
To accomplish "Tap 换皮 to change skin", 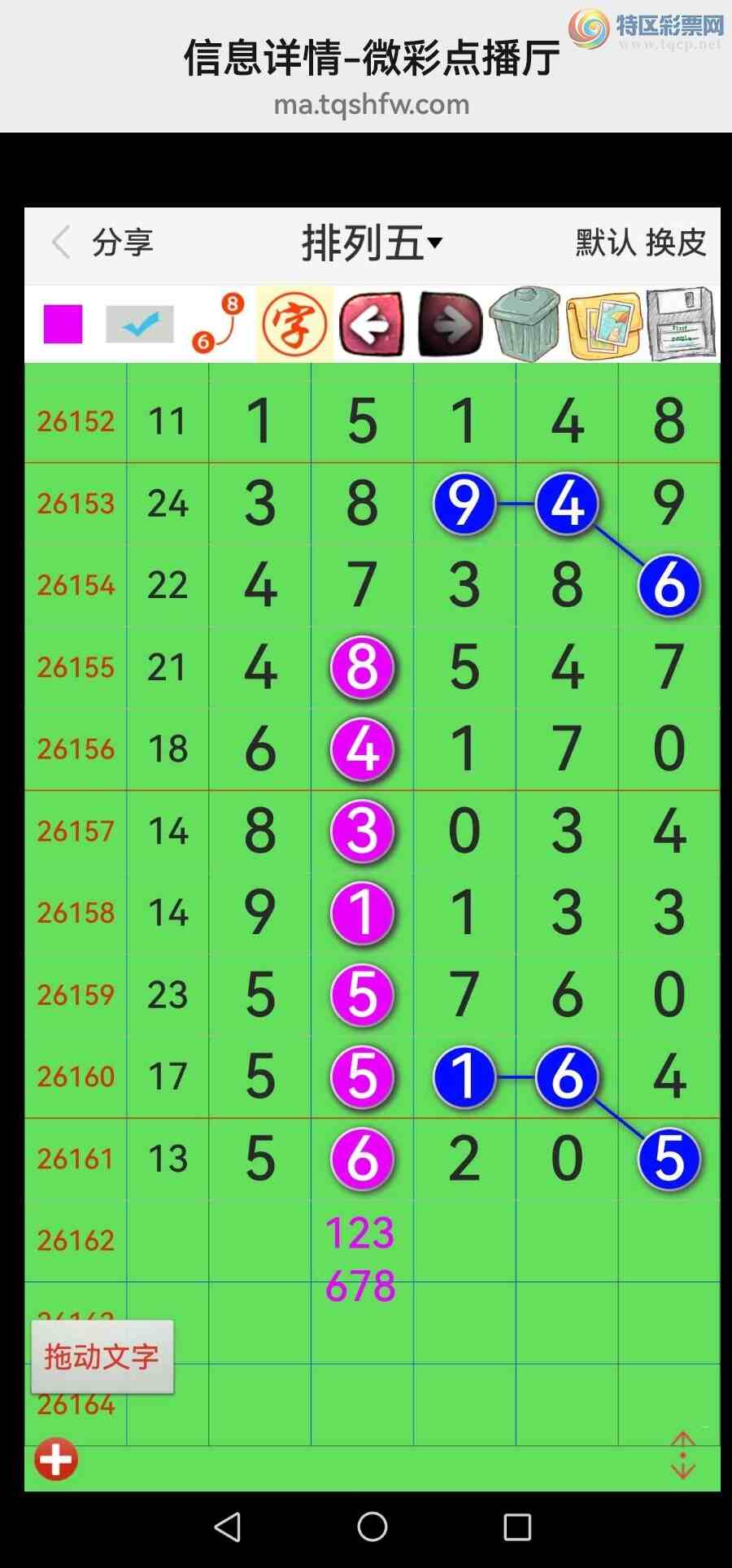I will 676,242.
